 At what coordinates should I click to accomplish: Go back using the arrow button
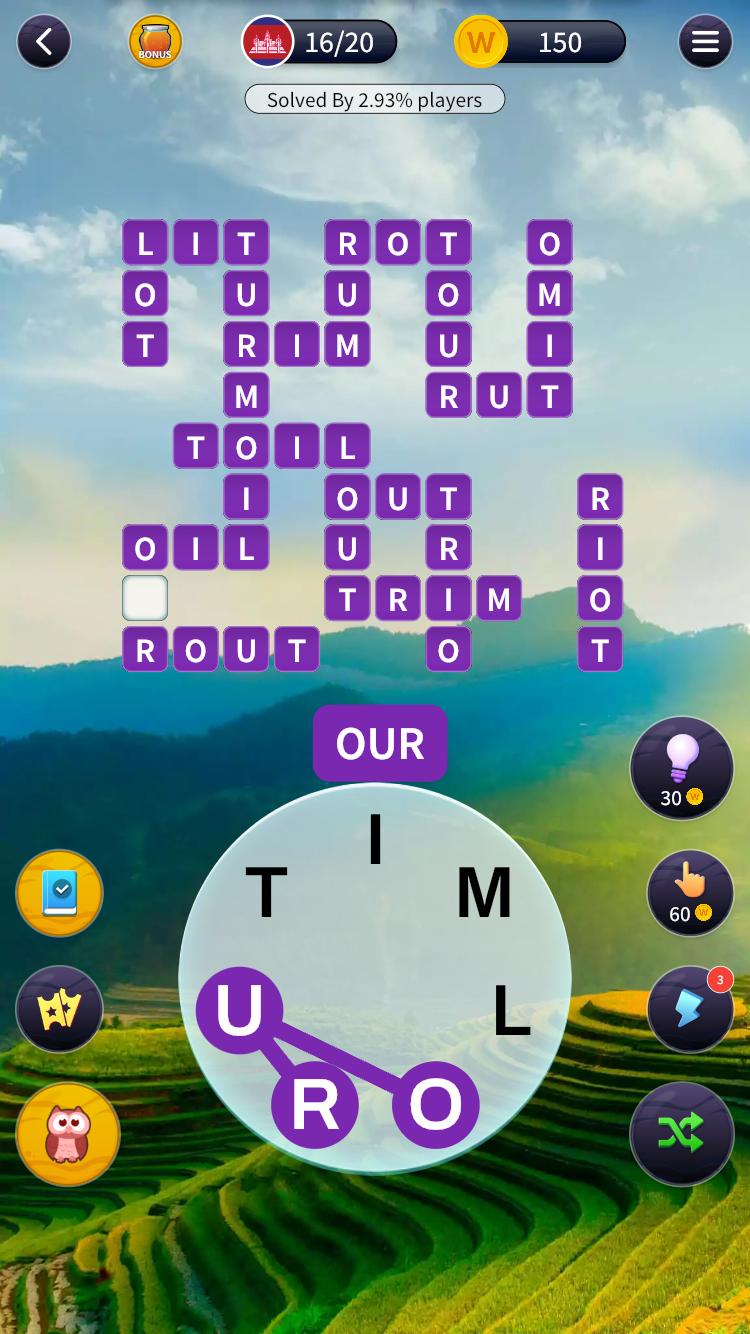(x=44, y=42)
